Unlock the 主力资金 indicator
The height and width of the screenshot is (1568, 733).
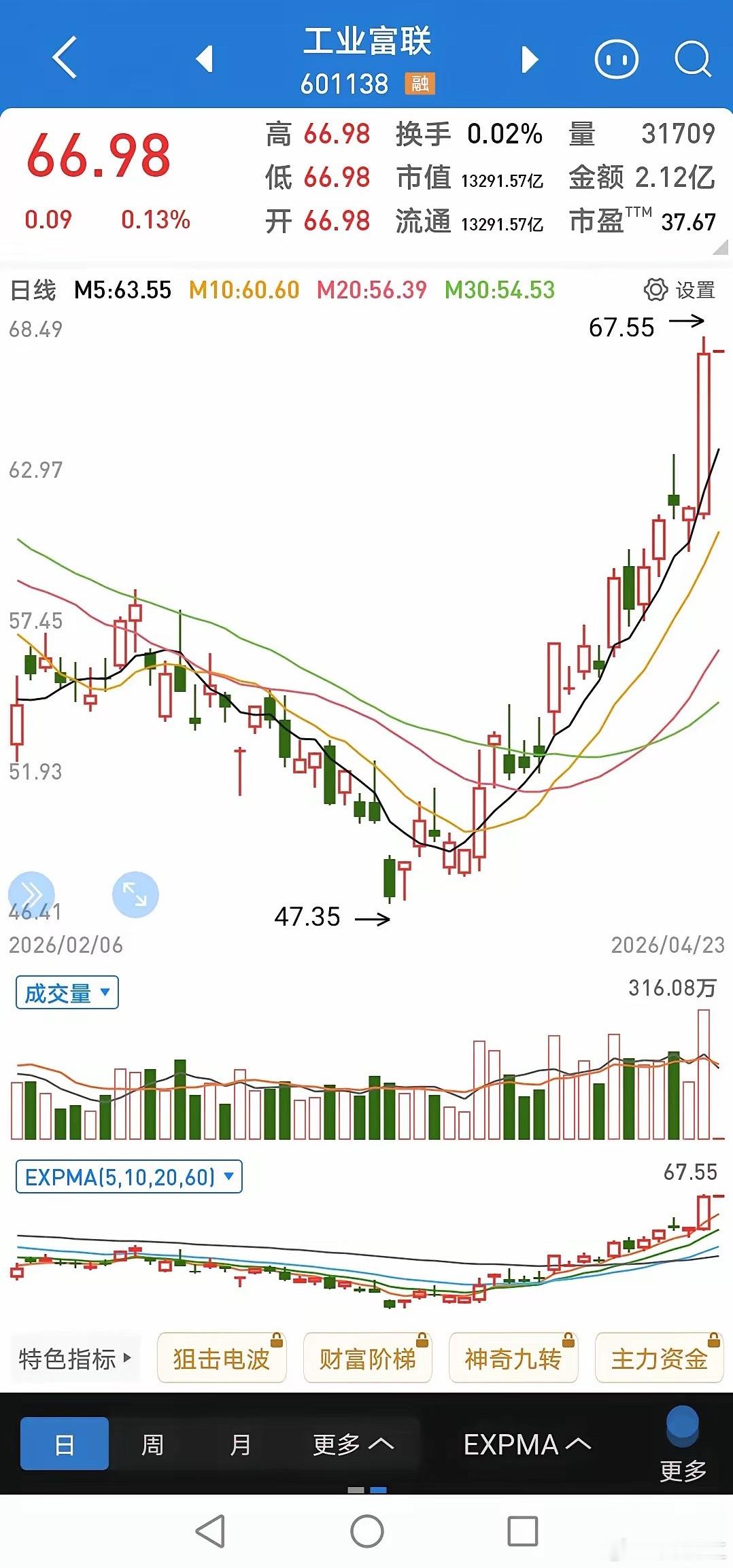[659, 1357]
